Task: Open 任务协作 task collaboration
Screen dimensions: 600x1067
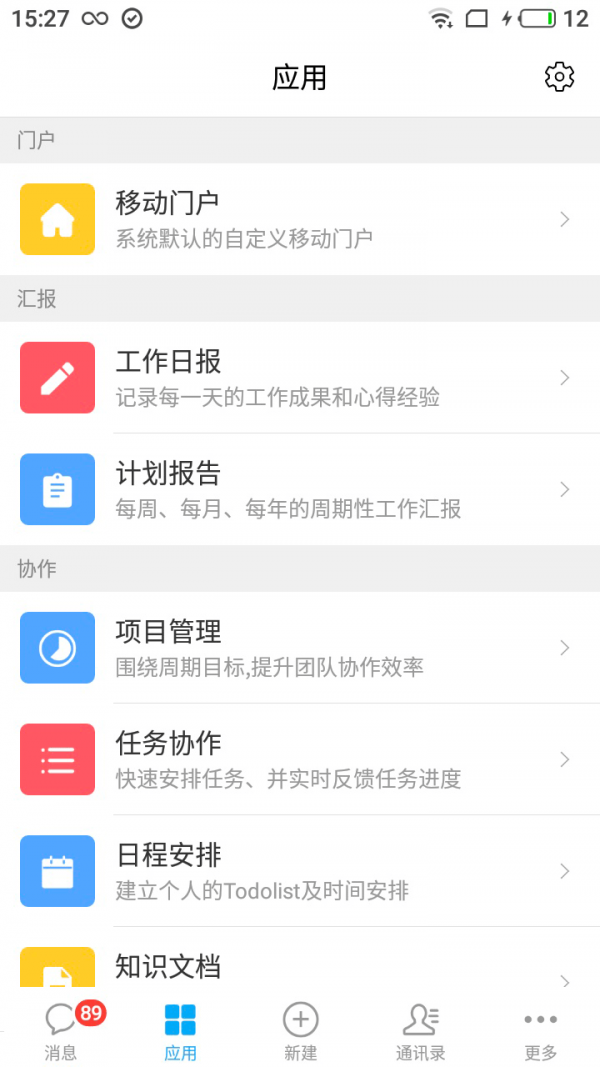Action: click(x=300, y=760)
